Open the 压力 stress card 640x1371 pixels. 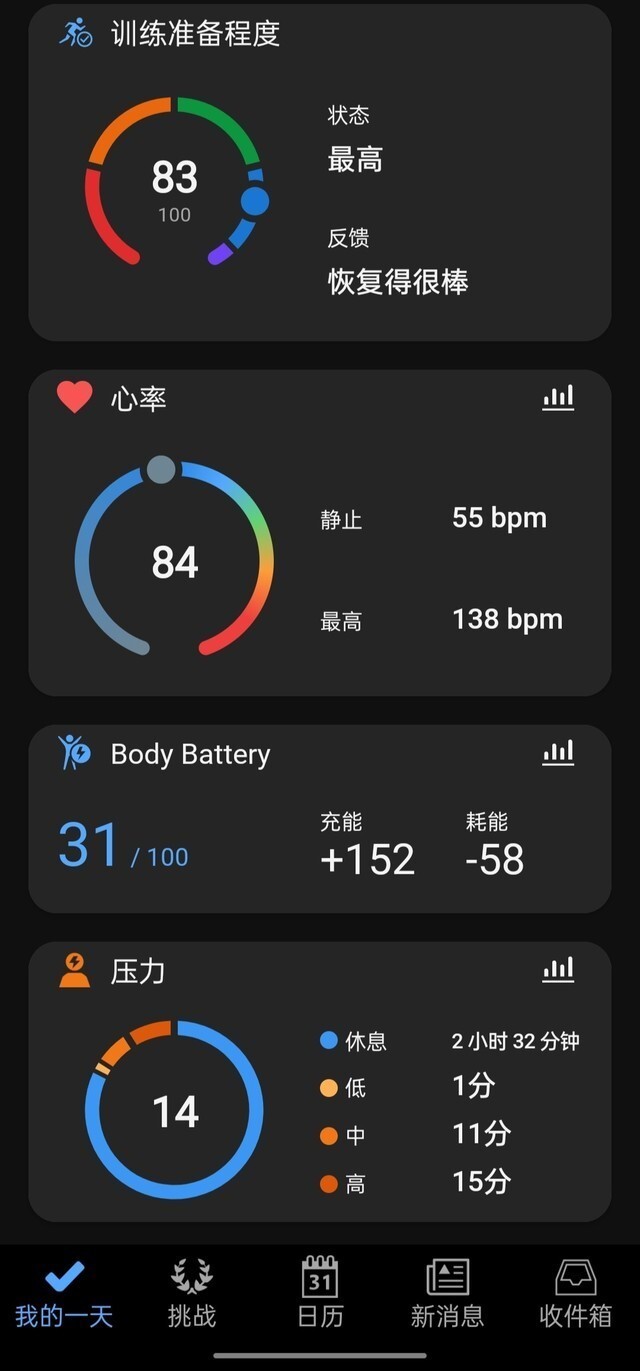[x=319, y=1081]
